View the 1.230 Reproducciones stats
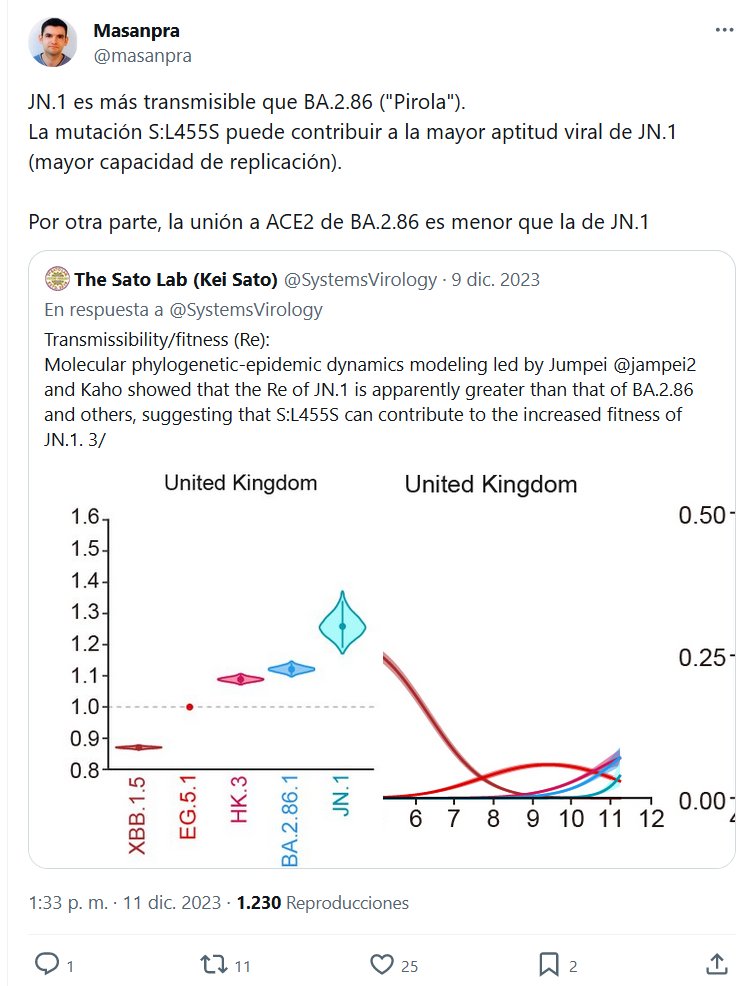This screenshot has height=986, width=754. click(x=323, y=902)
